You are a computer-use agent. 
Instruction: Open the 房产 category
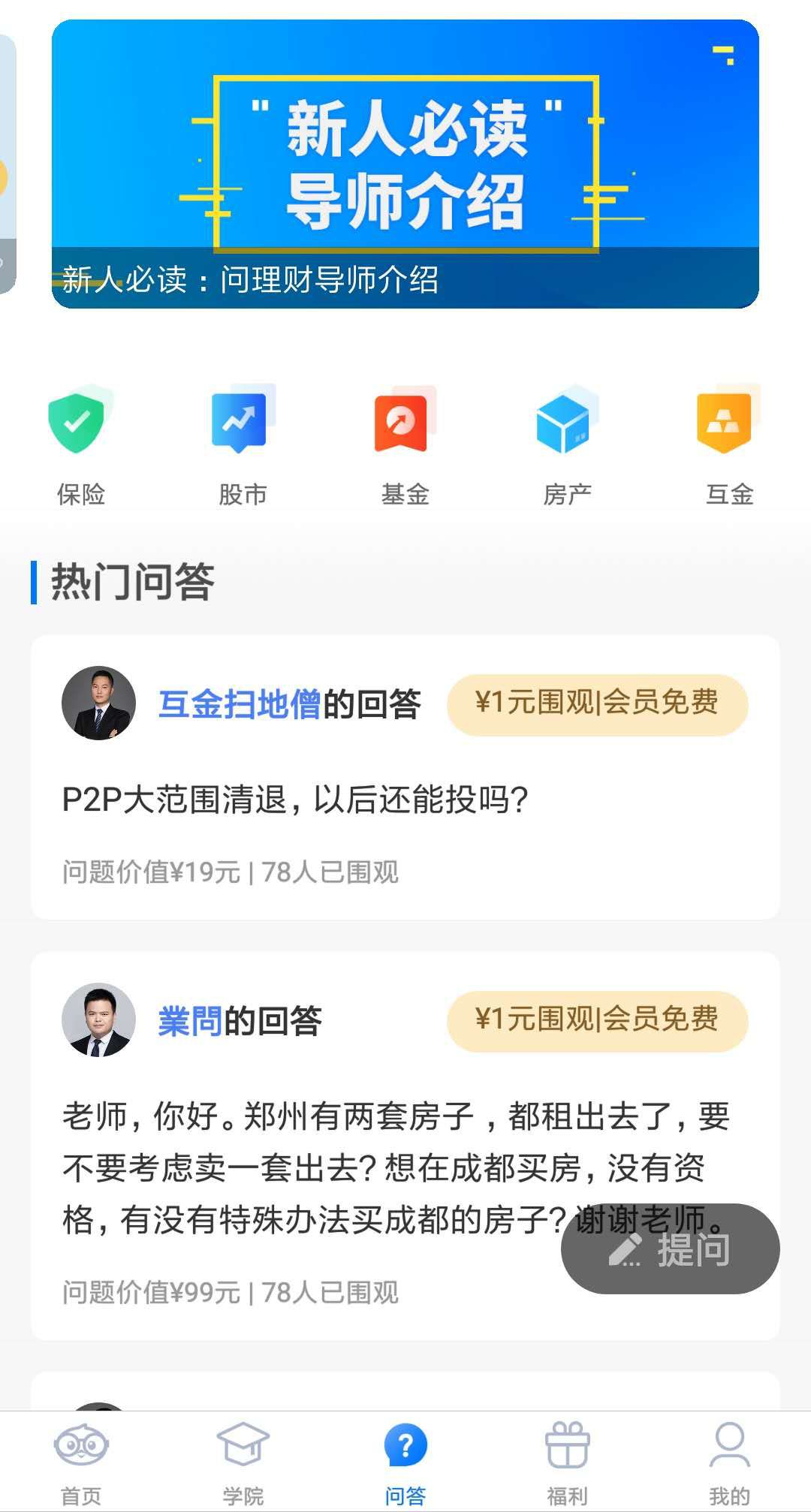coord(567,444)
